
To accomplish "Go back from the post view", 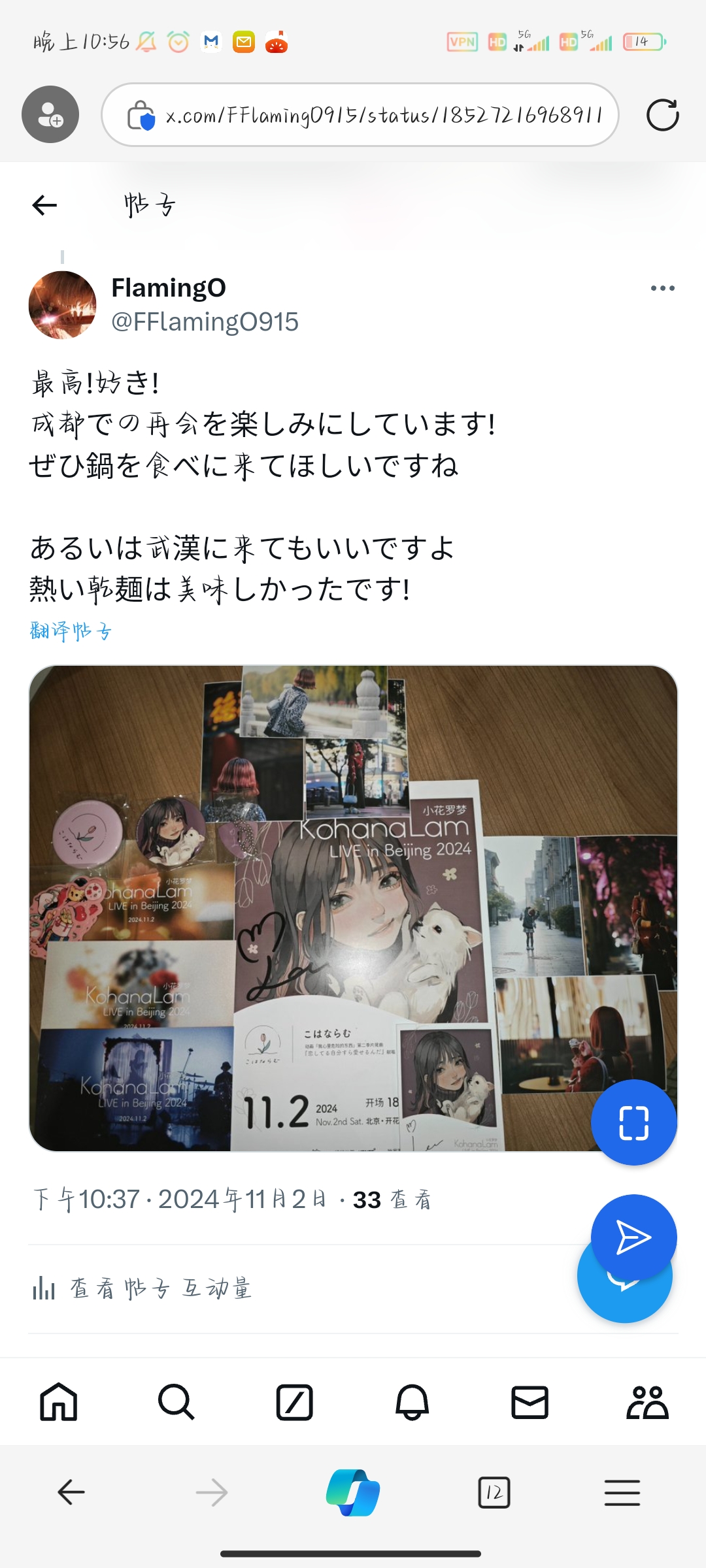I will pos(44,205).
